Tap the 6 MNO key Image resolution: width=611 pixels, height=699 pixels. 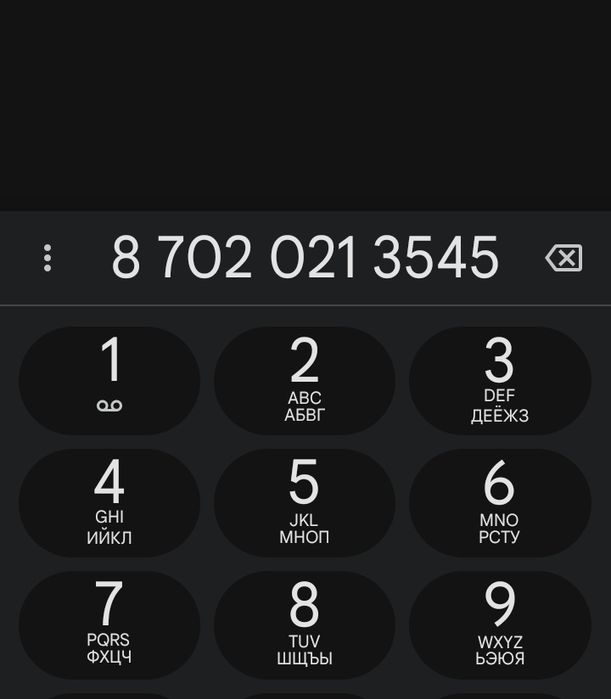pos(499,503)
